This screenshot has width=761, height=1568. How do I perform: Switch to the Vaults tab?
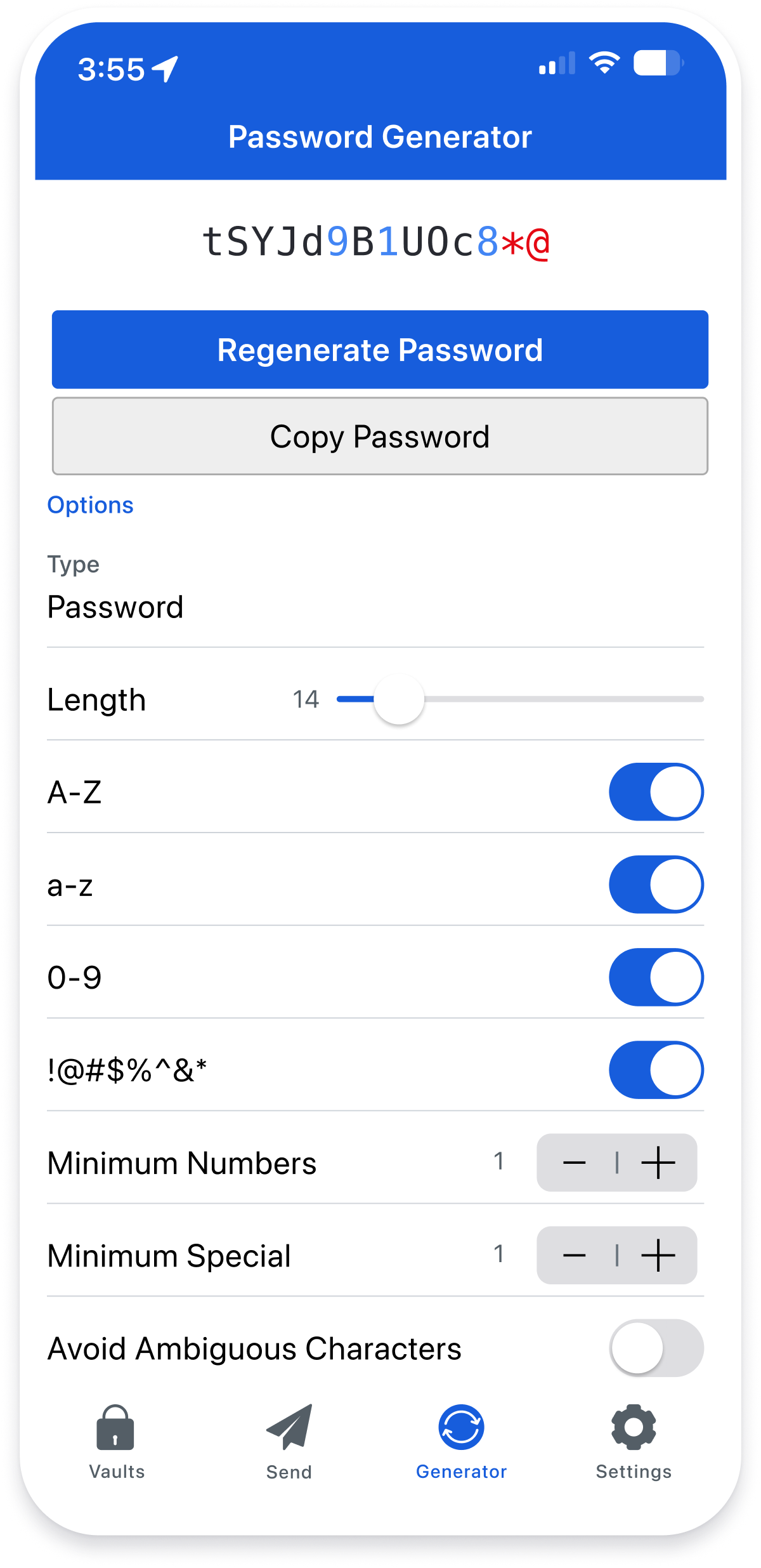click(116, 1442)
